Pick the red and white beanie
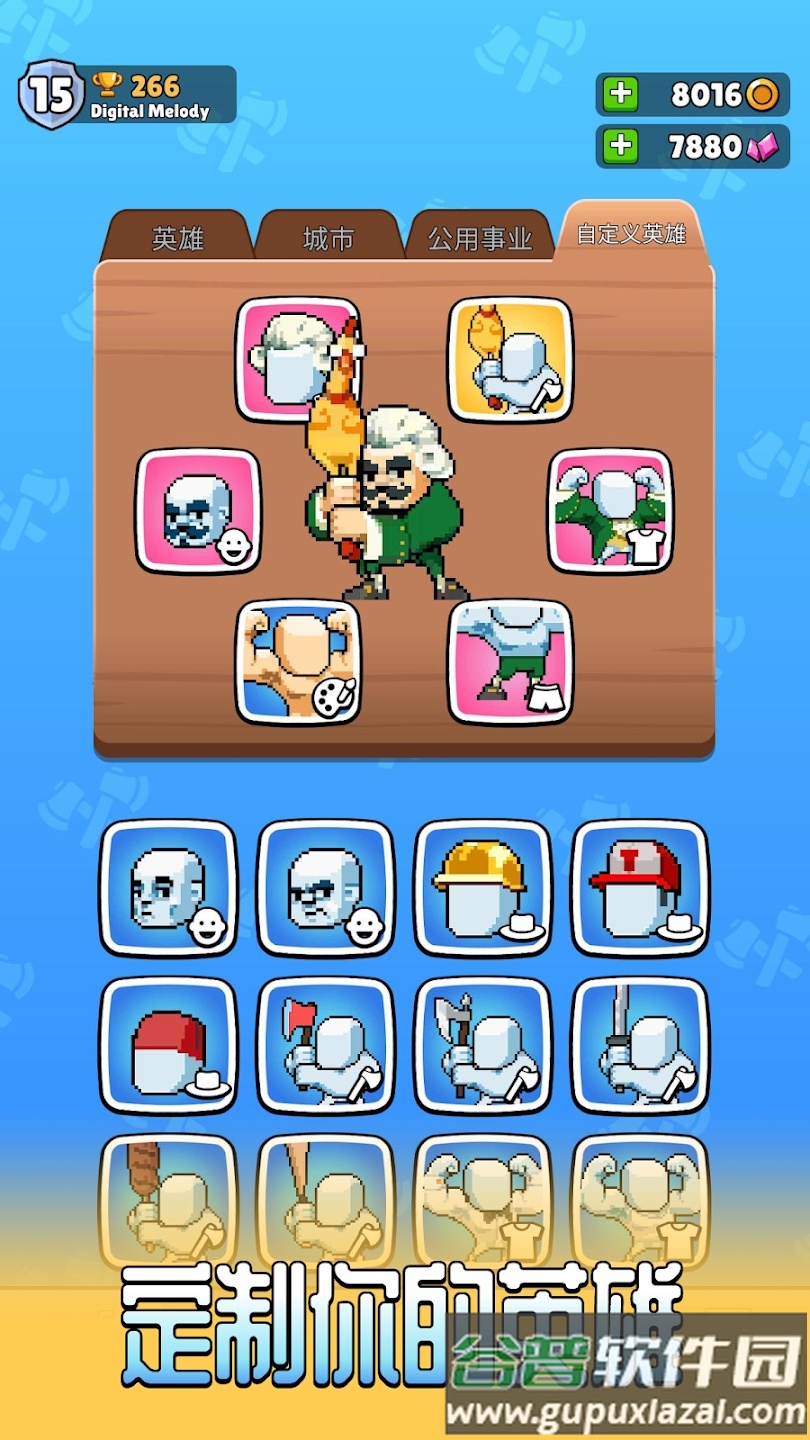This screenshot has height=1440, width=810. point(168,1045)
